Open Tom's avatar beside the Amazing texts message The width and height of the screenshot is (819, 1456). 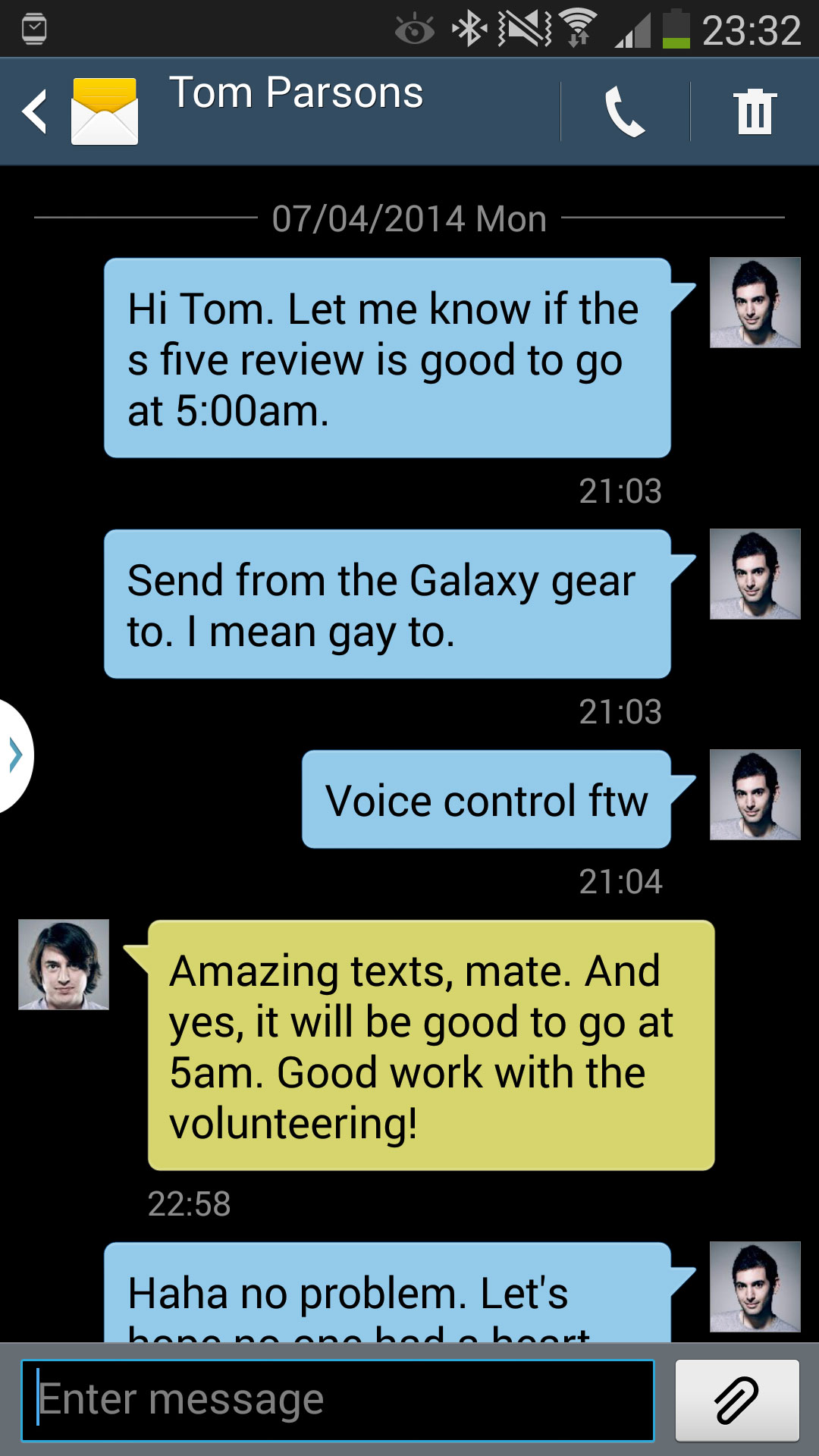[64, 965]
